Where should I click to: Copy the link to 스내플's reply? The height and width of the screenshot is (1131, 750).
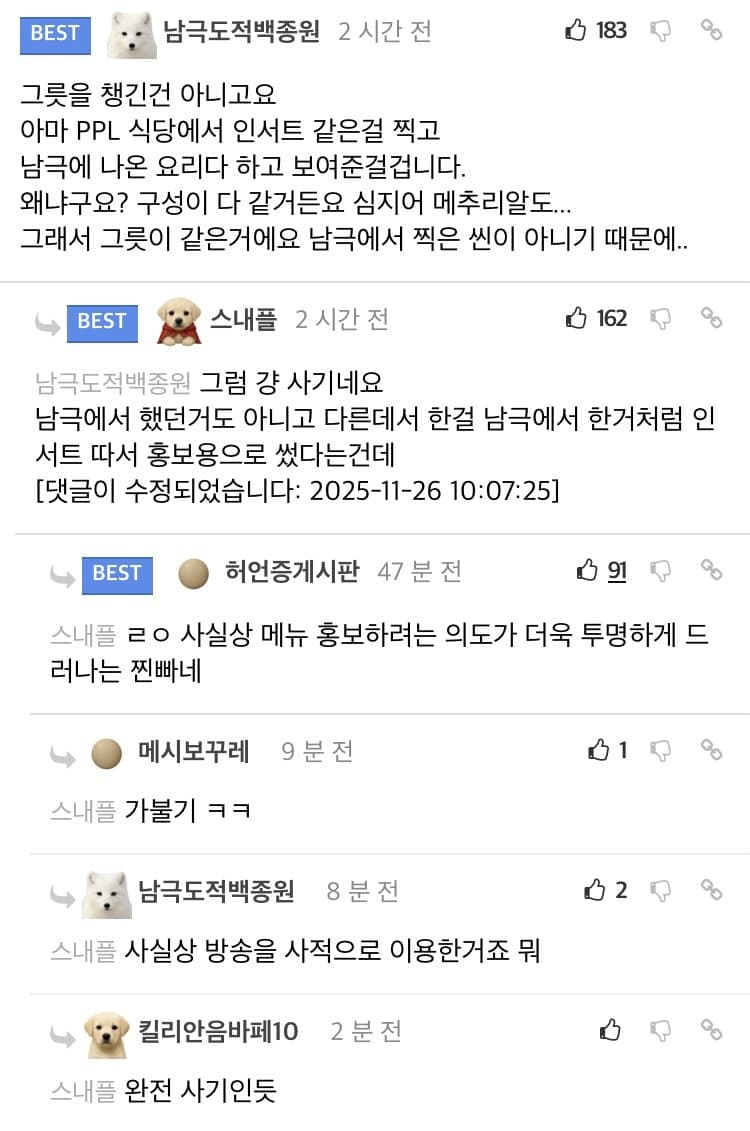click(711, 318)
